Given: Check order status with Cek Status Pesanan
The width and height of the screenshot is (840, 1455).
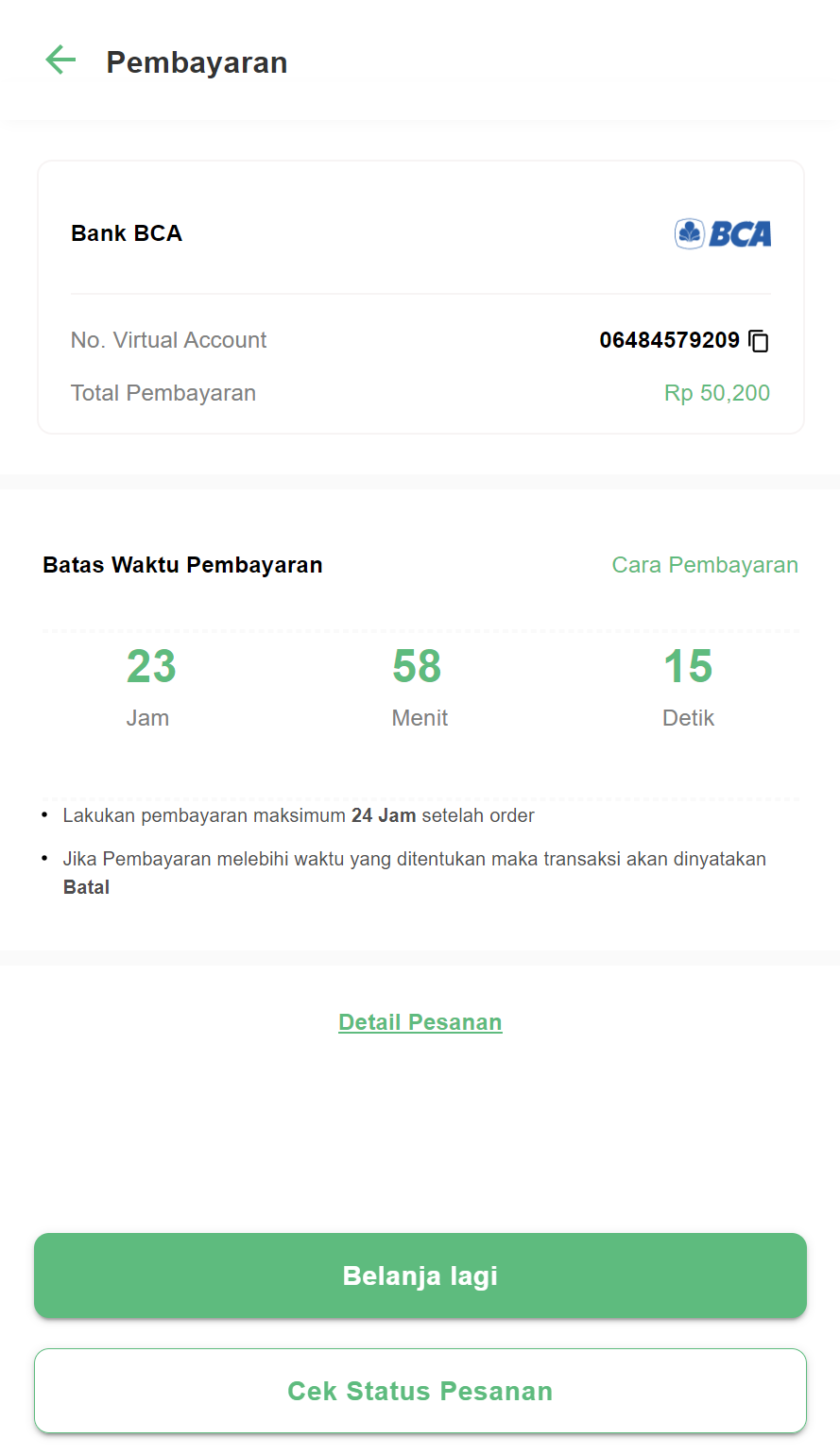Looking at the screenshot, I should pyautogui.click(x=420, y=1391).
